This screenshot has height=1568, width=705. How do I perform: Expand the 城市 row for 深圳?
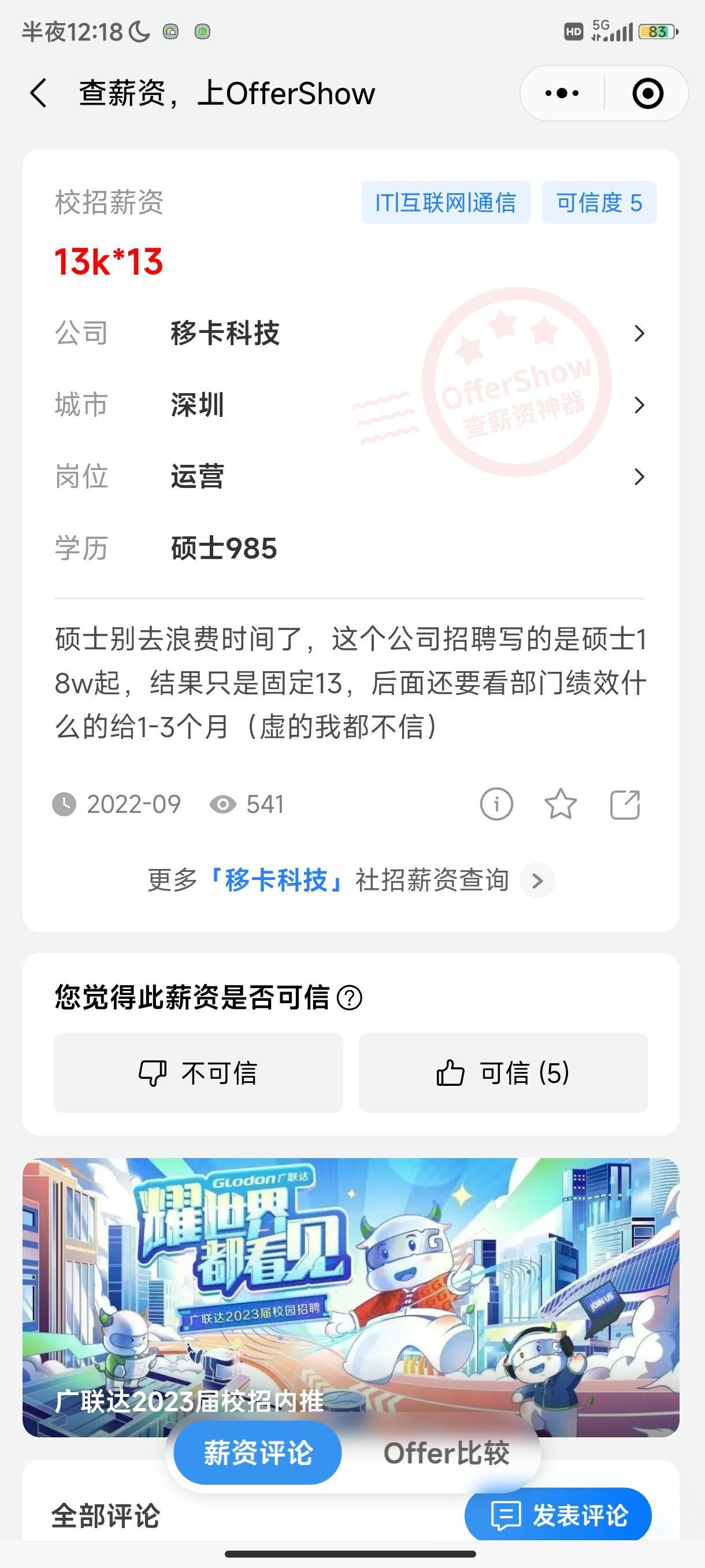coord(639,405)
